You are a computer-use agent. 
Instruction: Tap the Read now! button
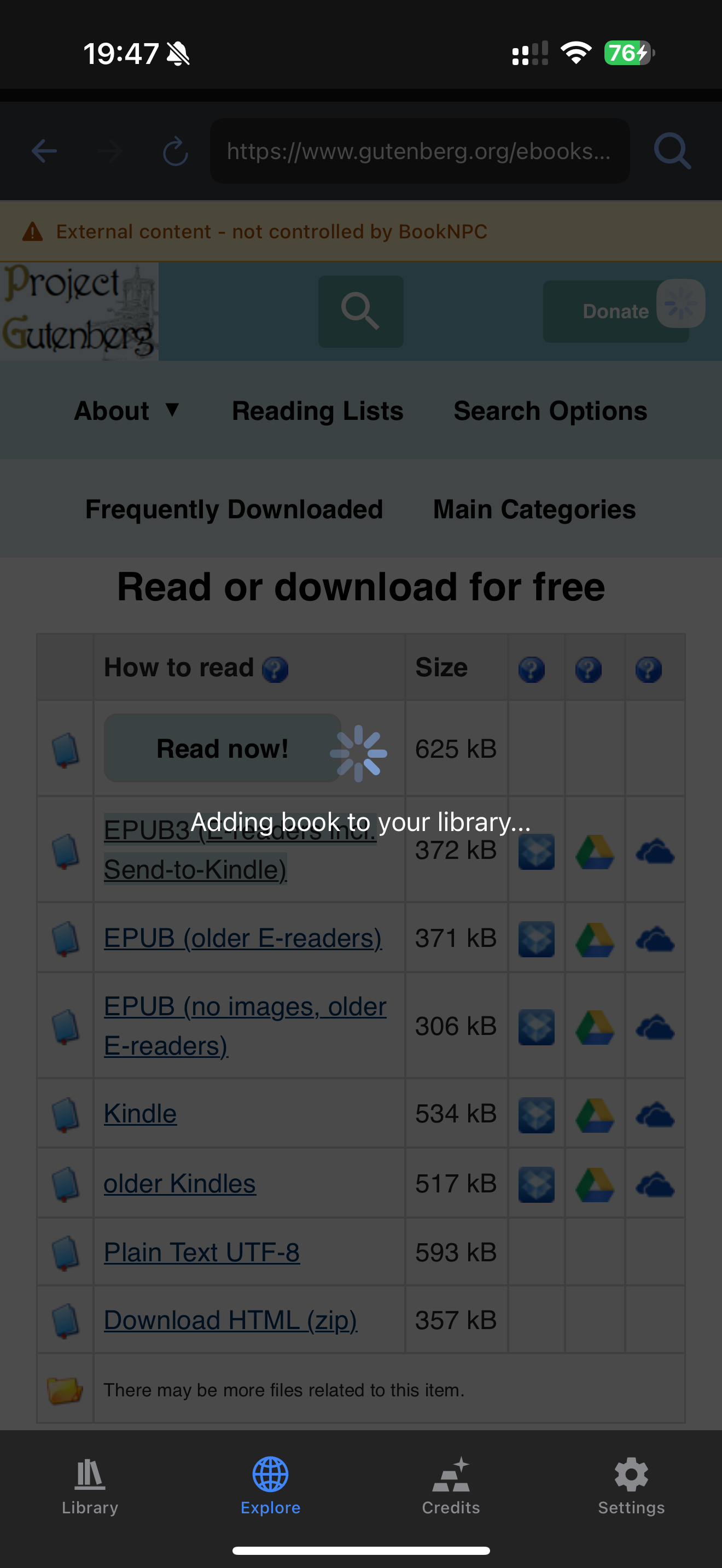pos(222,748)
